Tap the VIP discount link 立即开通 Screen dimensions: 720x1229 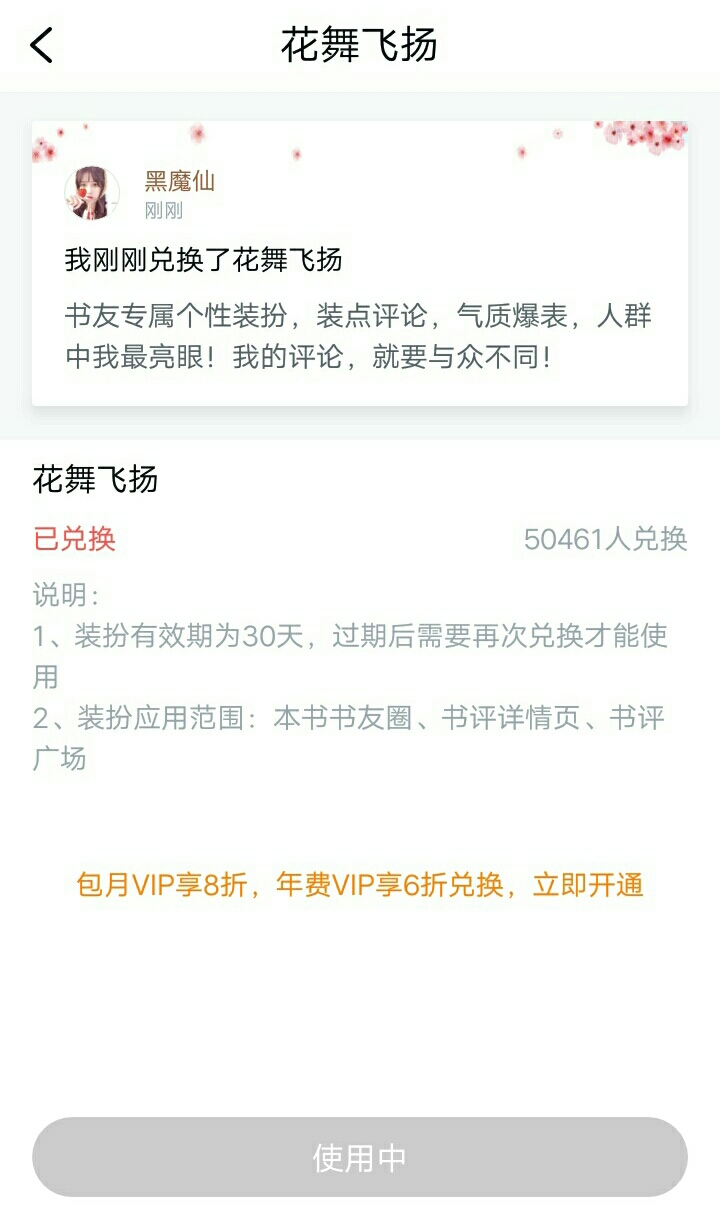[588, 885]
